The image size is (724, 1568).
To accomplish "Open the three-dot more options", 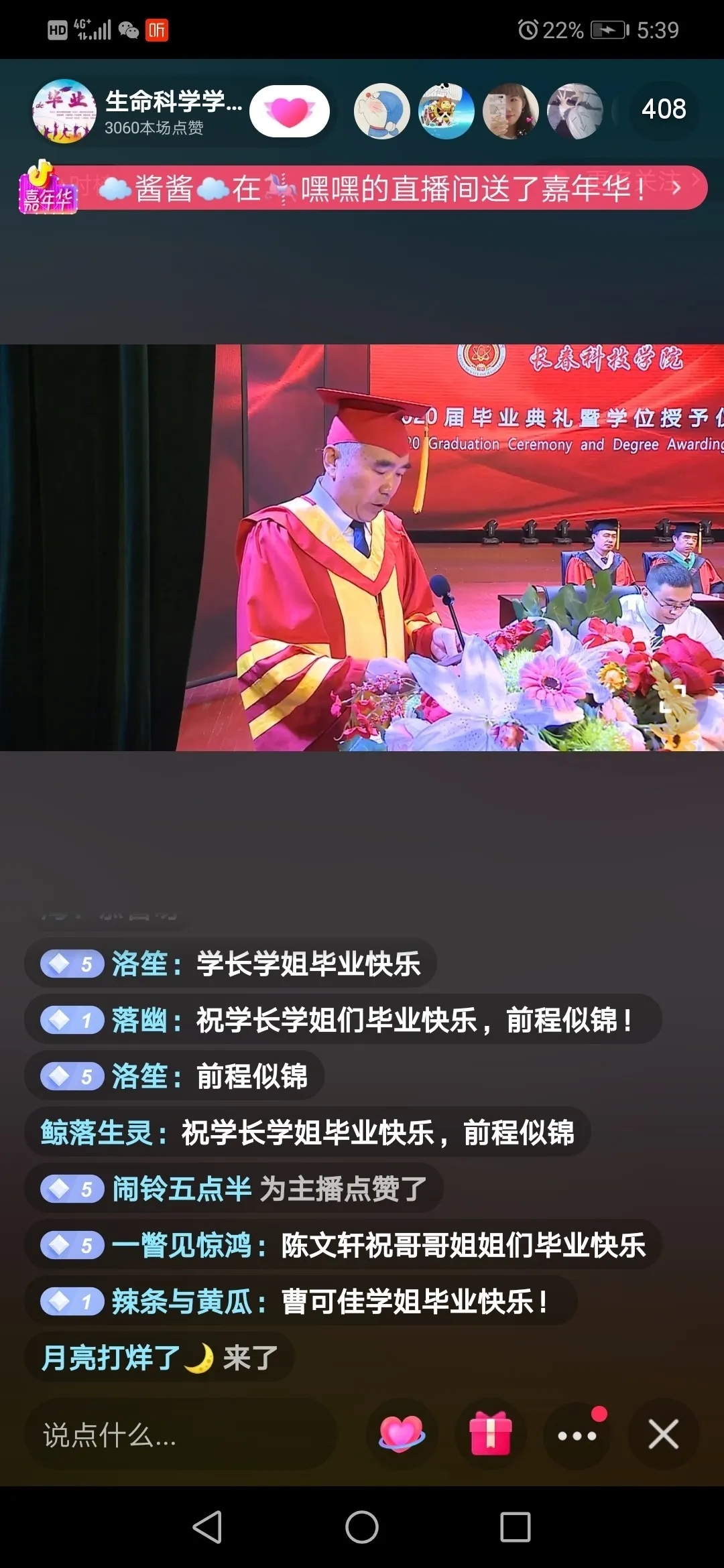I will [577, 1435].
